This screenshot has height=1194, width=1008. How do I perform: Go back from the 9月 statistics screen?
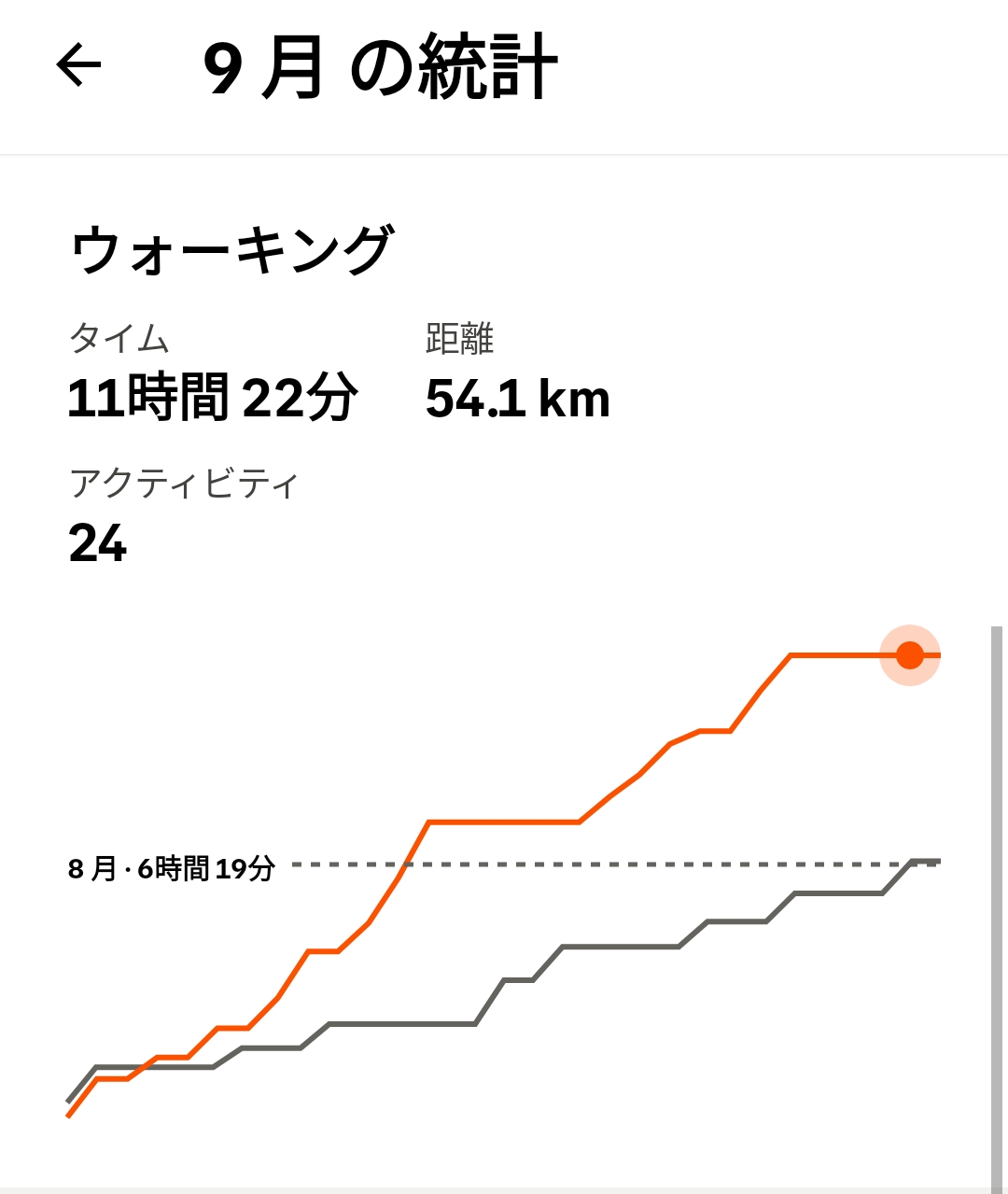pos(78,65)
